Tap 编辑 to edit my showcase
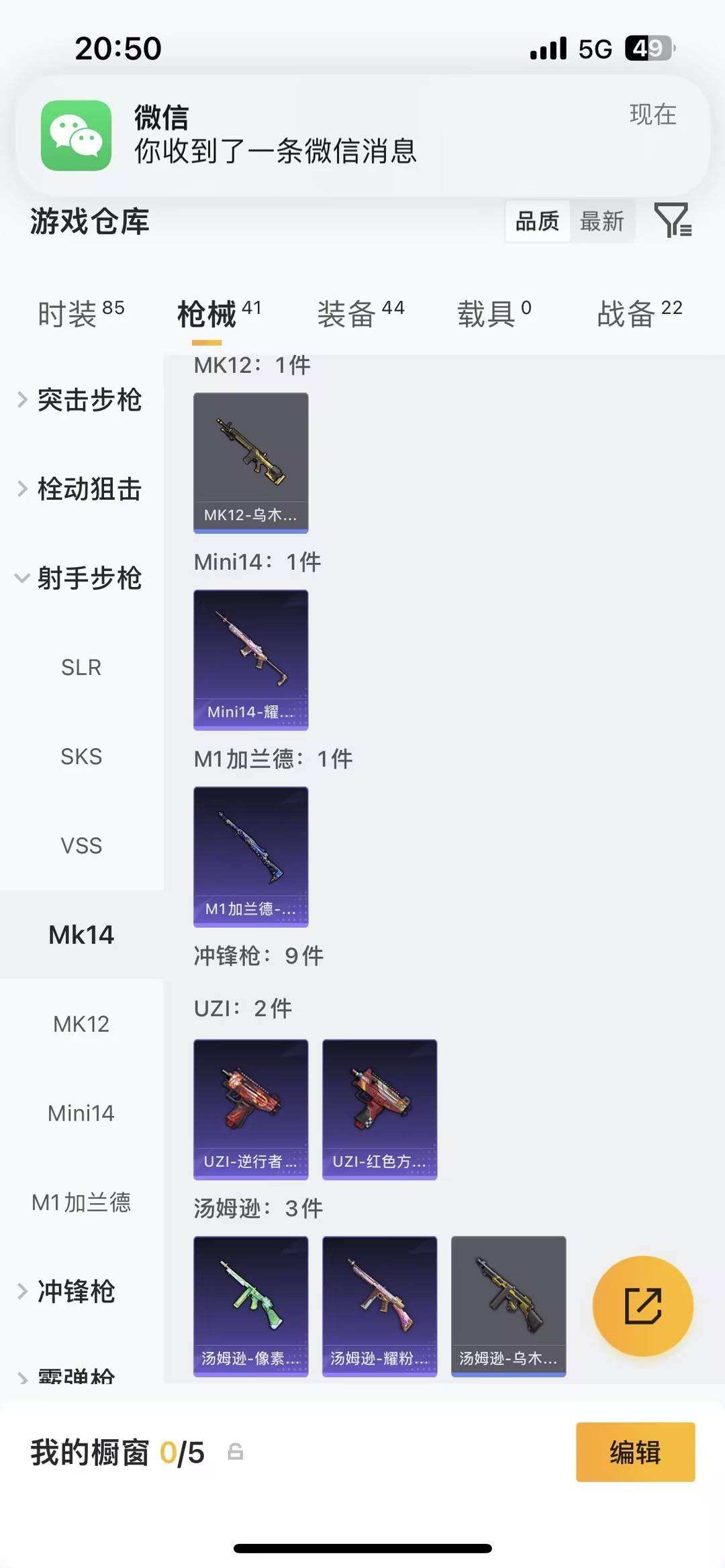The height and width of the screenshot is (1568, 725). 635,1452
